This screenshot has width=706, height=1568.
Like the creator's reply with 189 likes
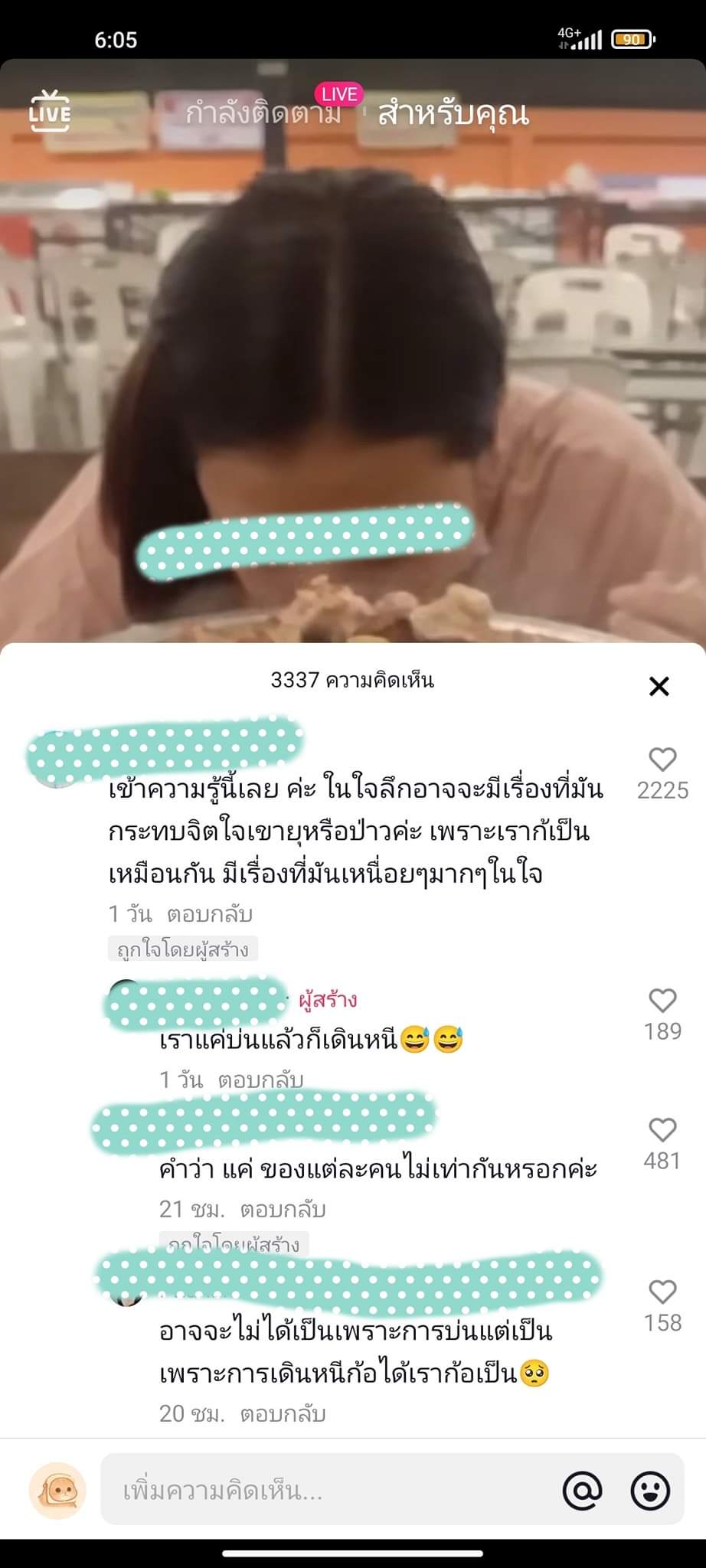(662, 1001)
